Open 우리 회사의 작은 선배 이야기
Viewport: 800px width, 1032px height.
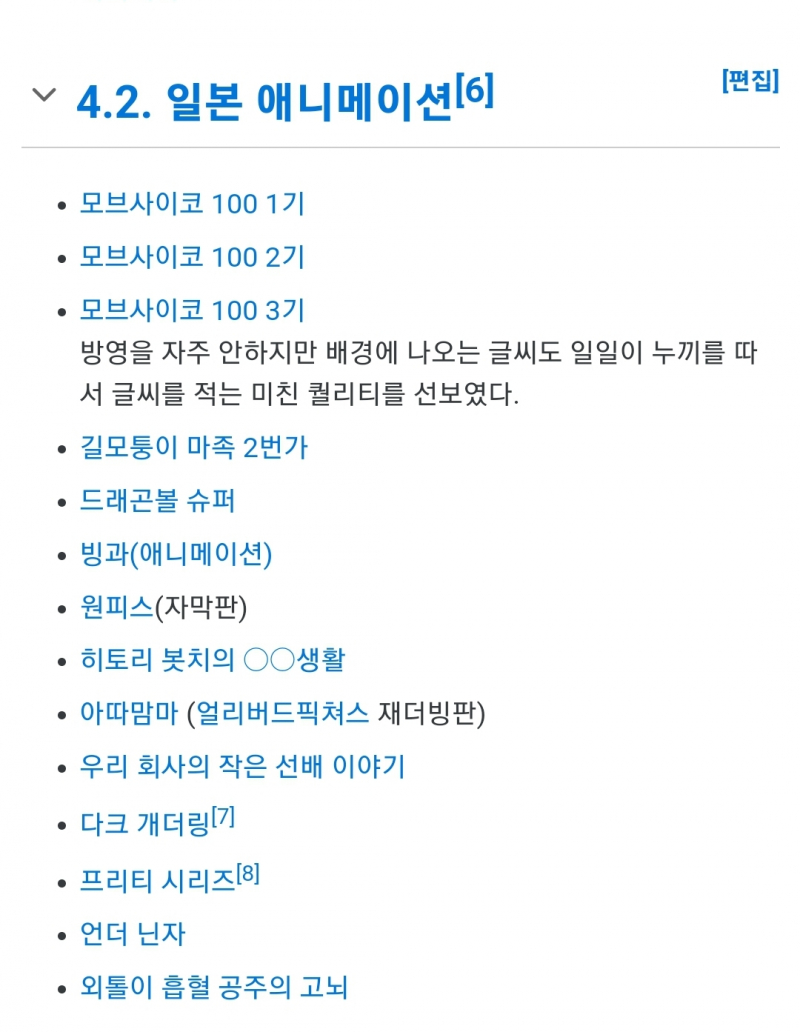pyautogui.click(x=242, y=767)
